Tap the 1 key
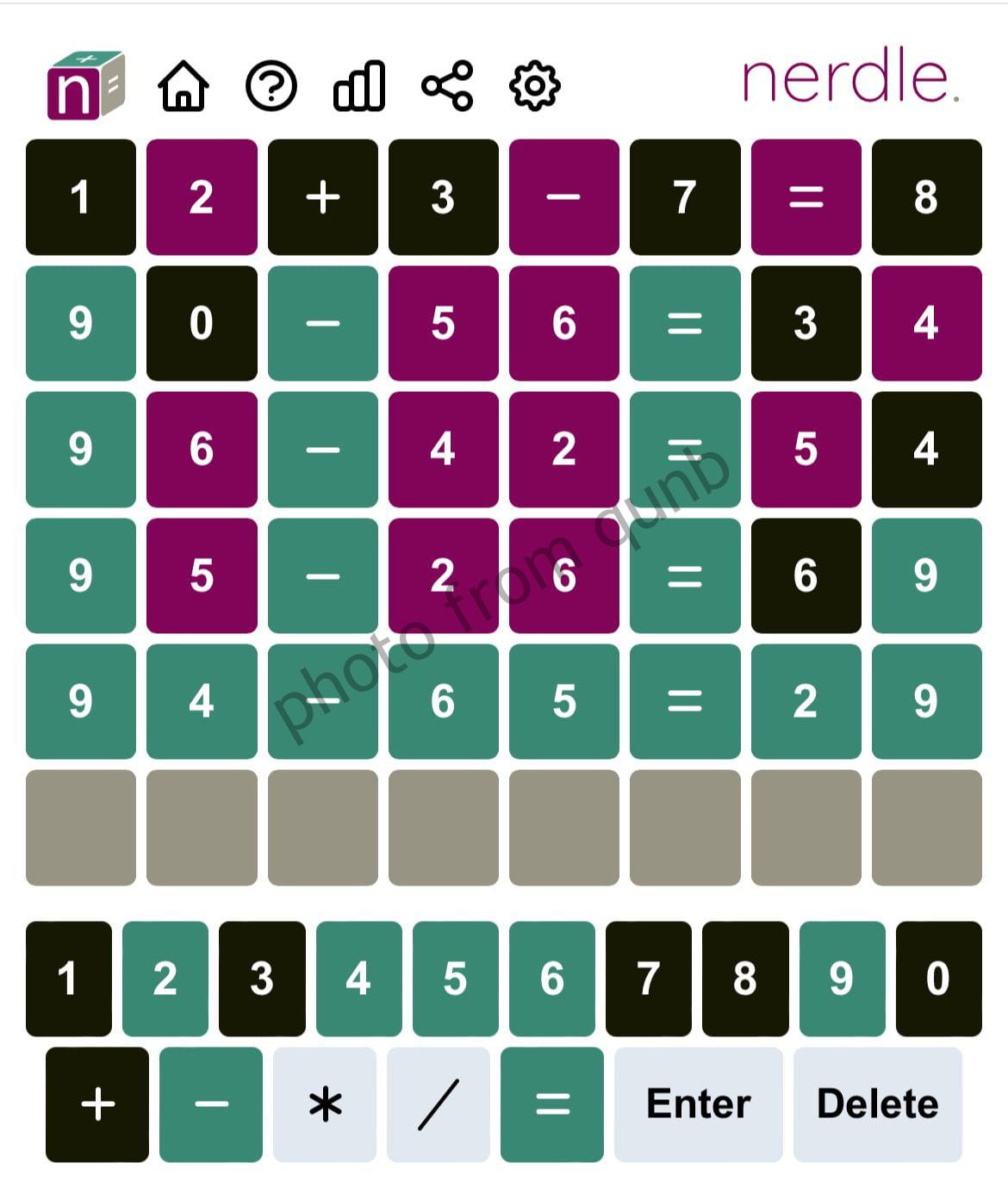 tap(69, 979)
